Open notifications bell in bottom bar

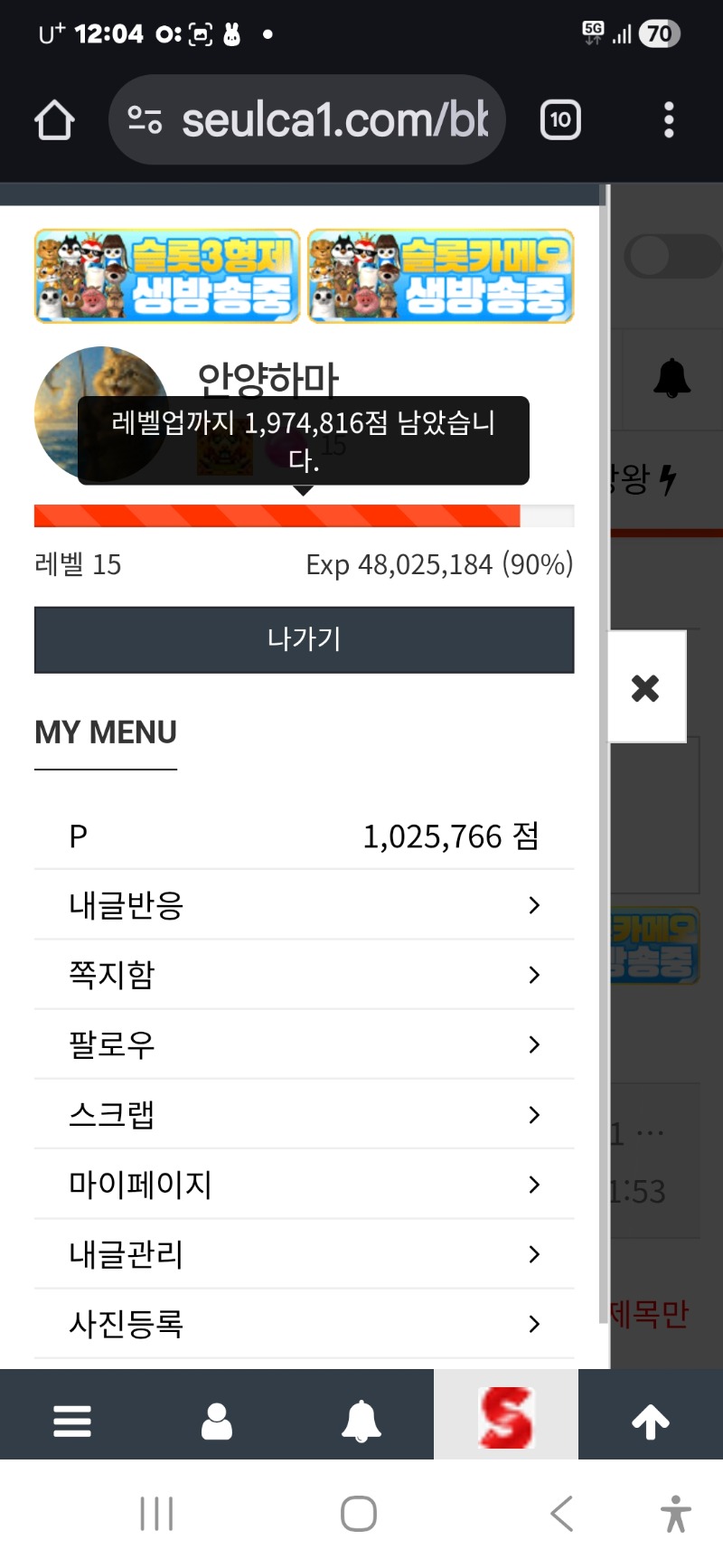click(x=361, y=1421)
